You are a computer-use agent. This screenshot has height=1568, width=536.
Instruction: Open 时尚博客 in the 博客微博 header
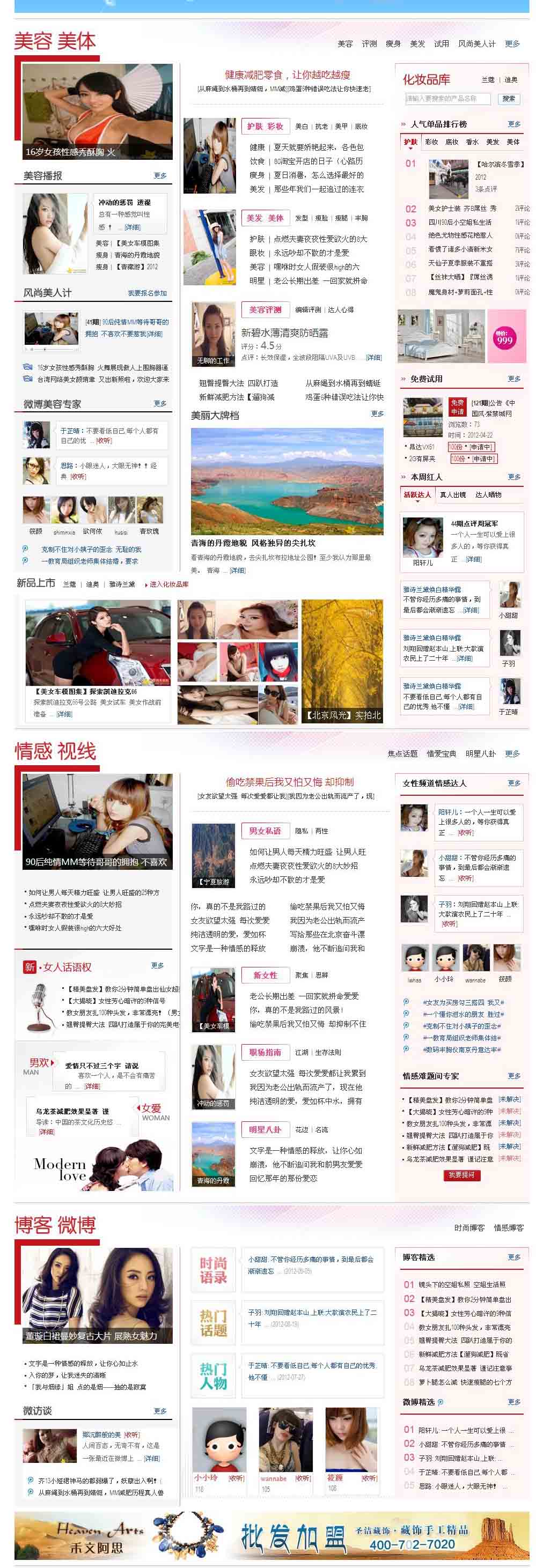[469, 1227]
